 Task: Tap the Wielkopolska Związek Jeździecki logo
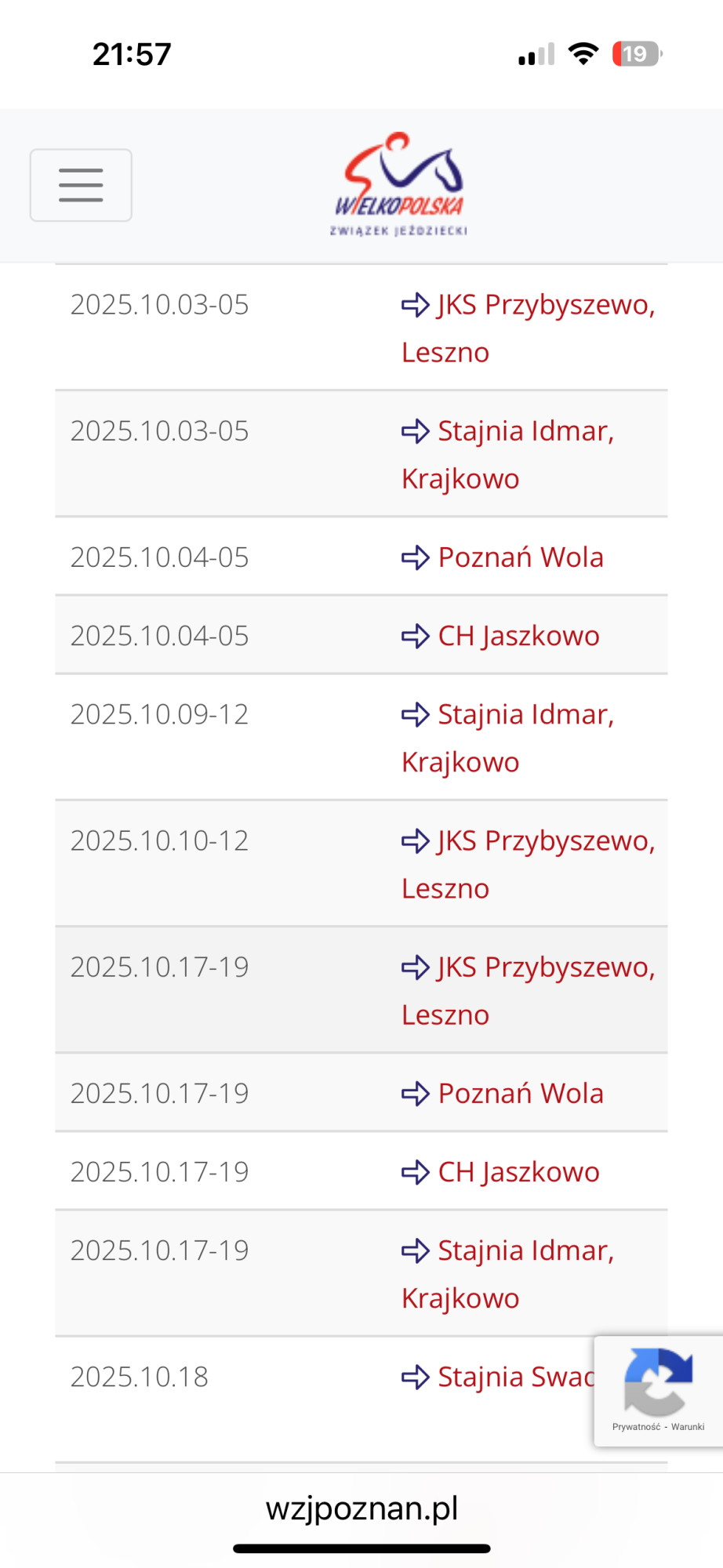[400, 185]
